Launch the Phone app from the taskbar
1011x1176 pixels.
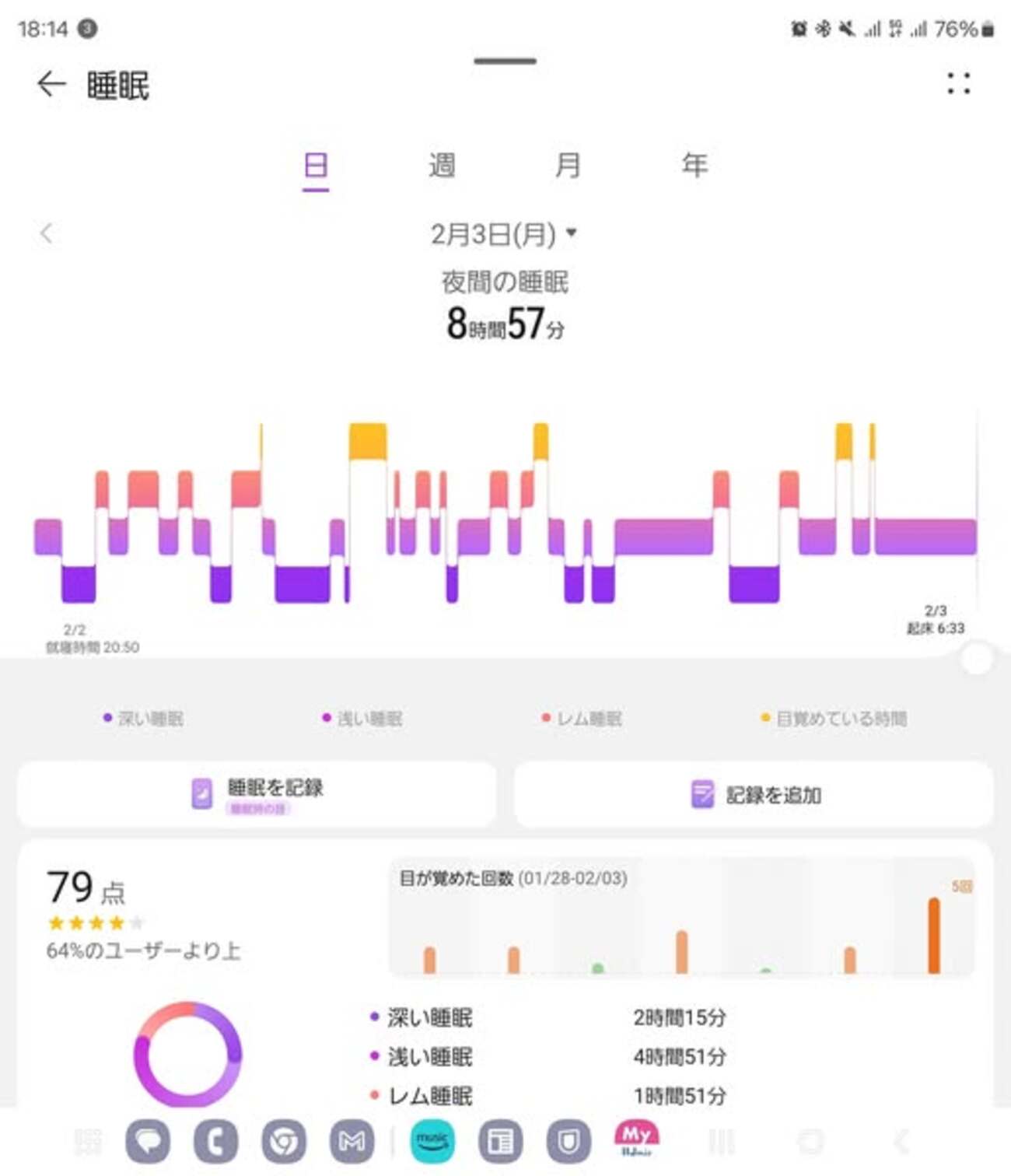215,1142
